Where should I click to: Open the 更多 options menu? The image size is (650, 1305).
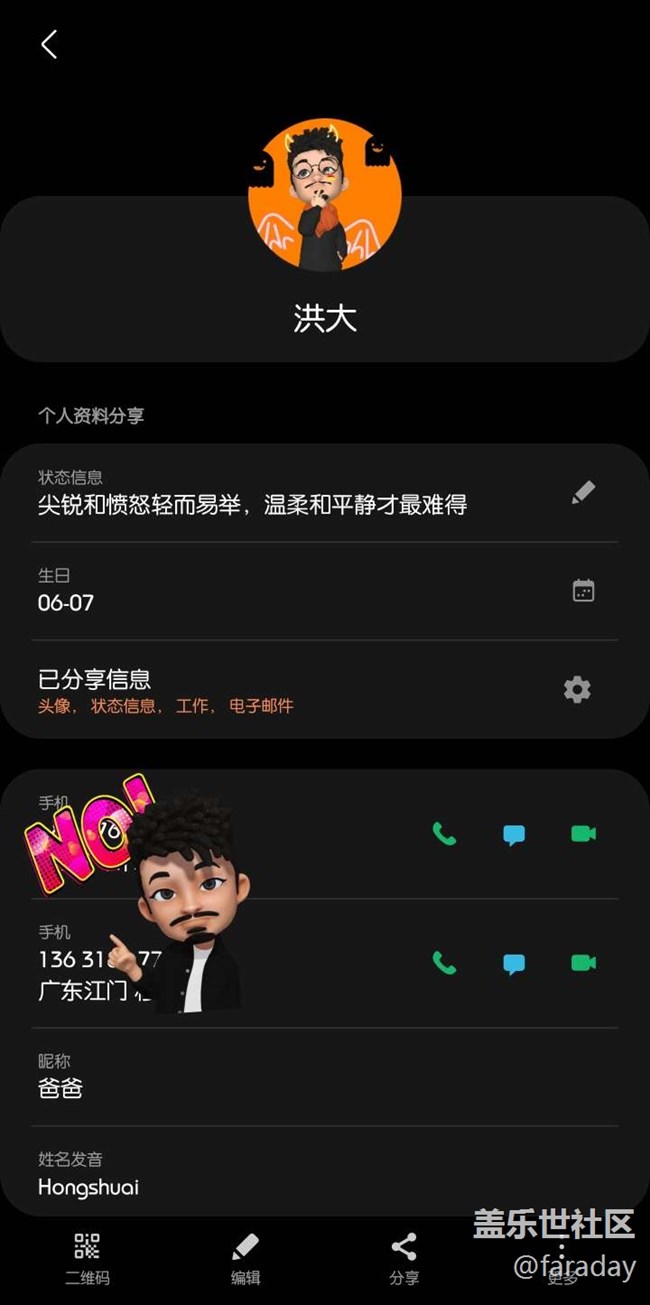pyautogui.click(x=562, y=1257)
